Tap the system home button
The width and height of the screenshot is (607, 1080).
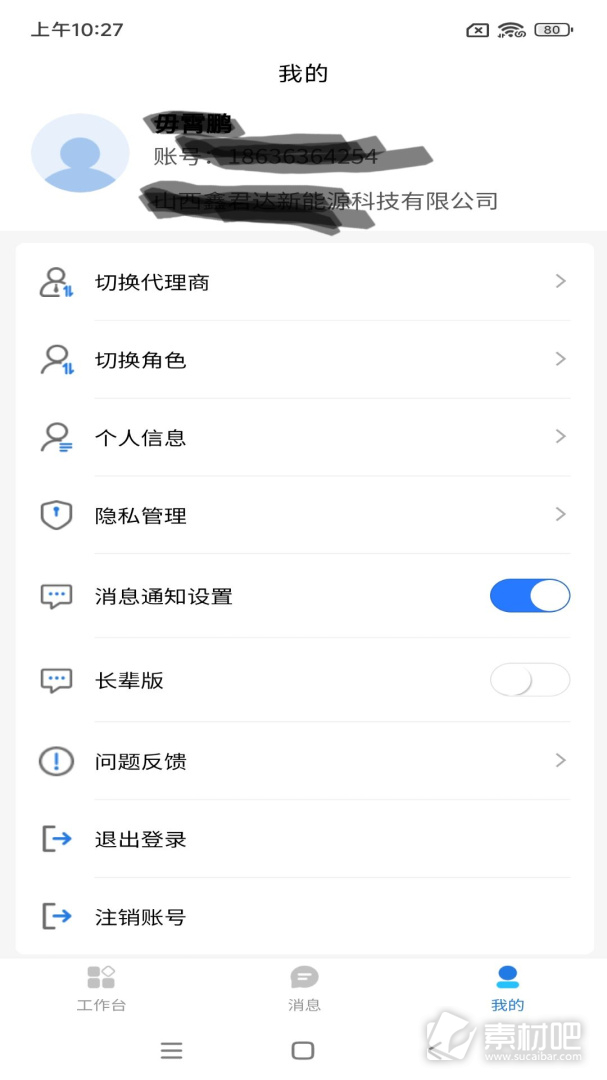click(303, 1050)
